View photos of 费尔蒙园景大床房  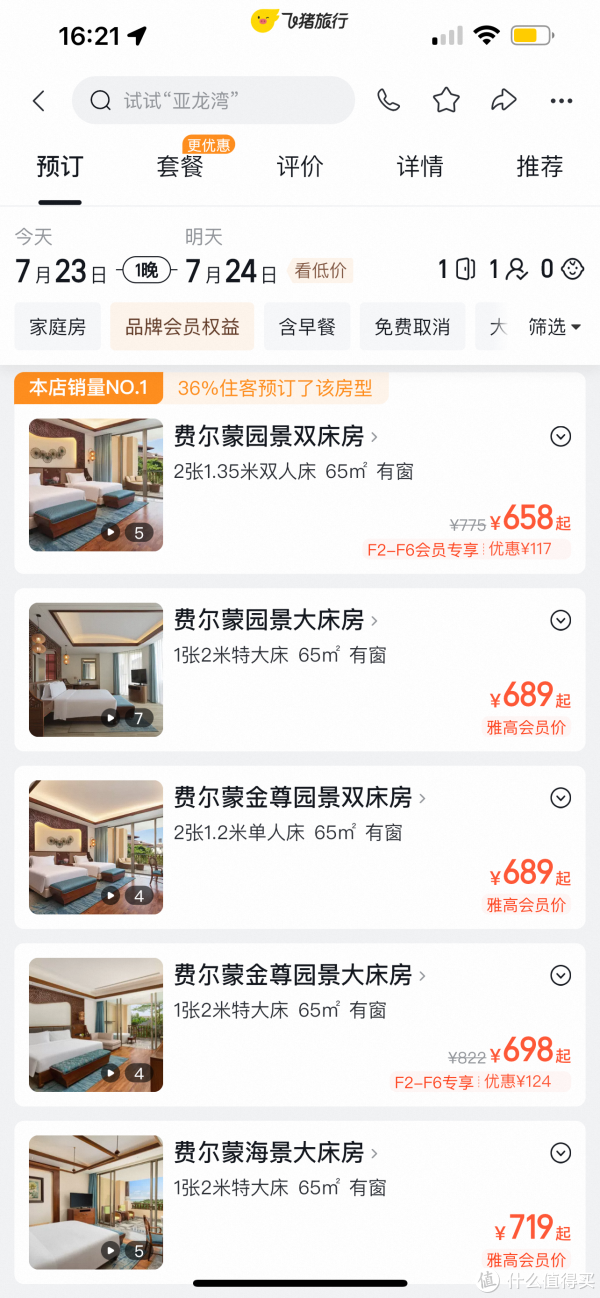coord(96,669)
